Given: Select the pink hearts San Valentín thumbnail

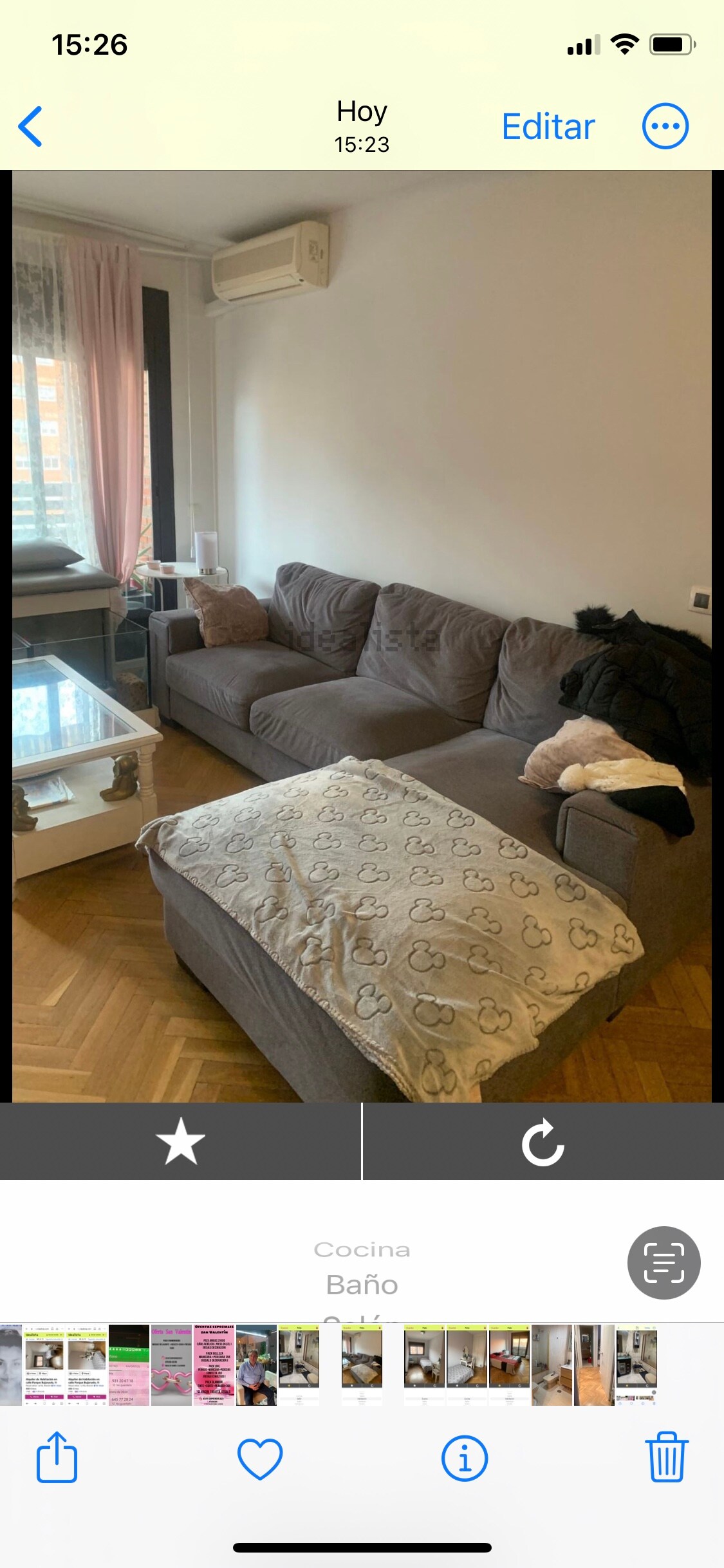Looking at the screenshot, I should tap(171, 1365).
